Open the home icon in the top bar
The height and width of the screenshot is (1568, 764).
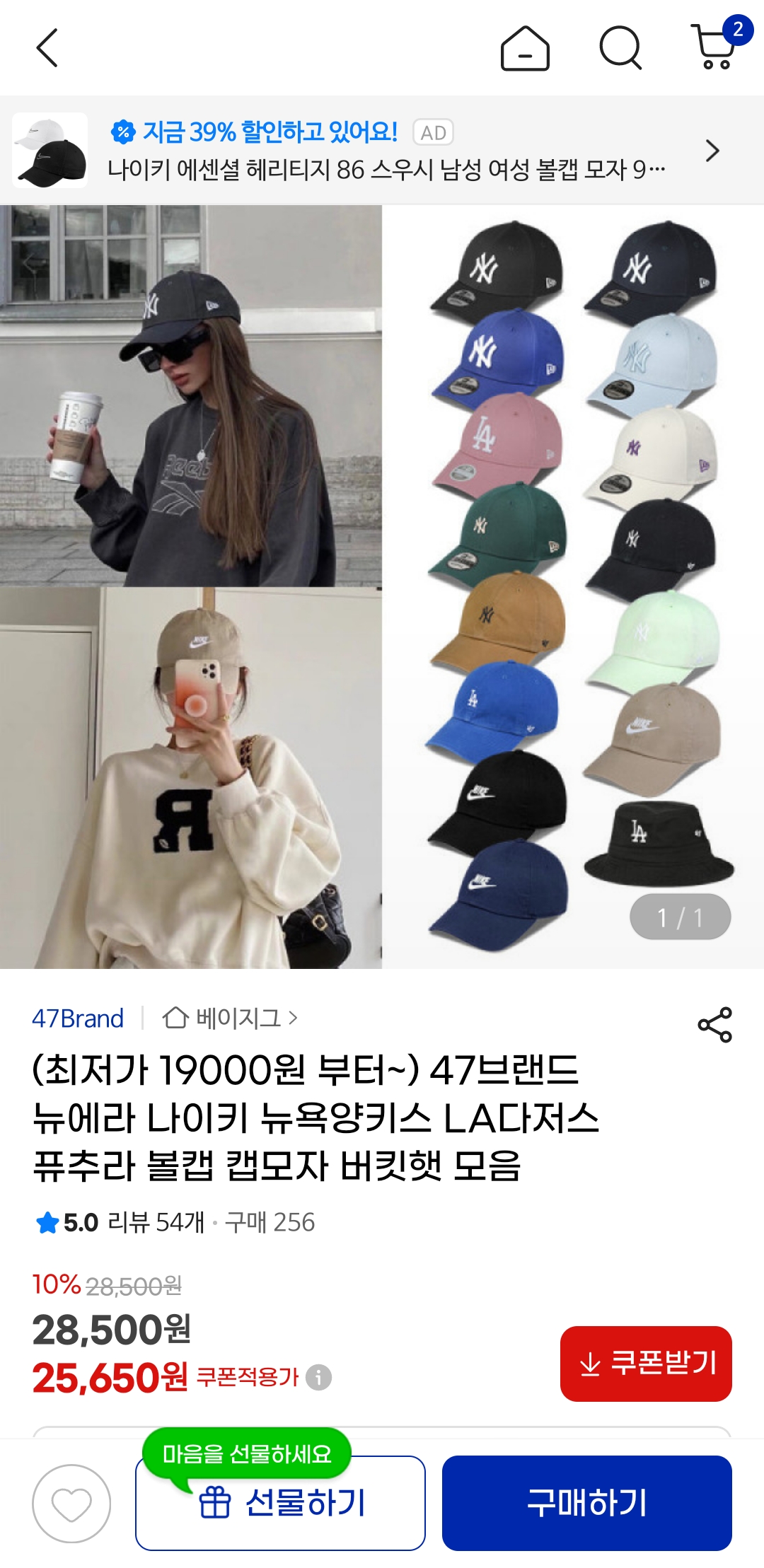tap(525, 48)
